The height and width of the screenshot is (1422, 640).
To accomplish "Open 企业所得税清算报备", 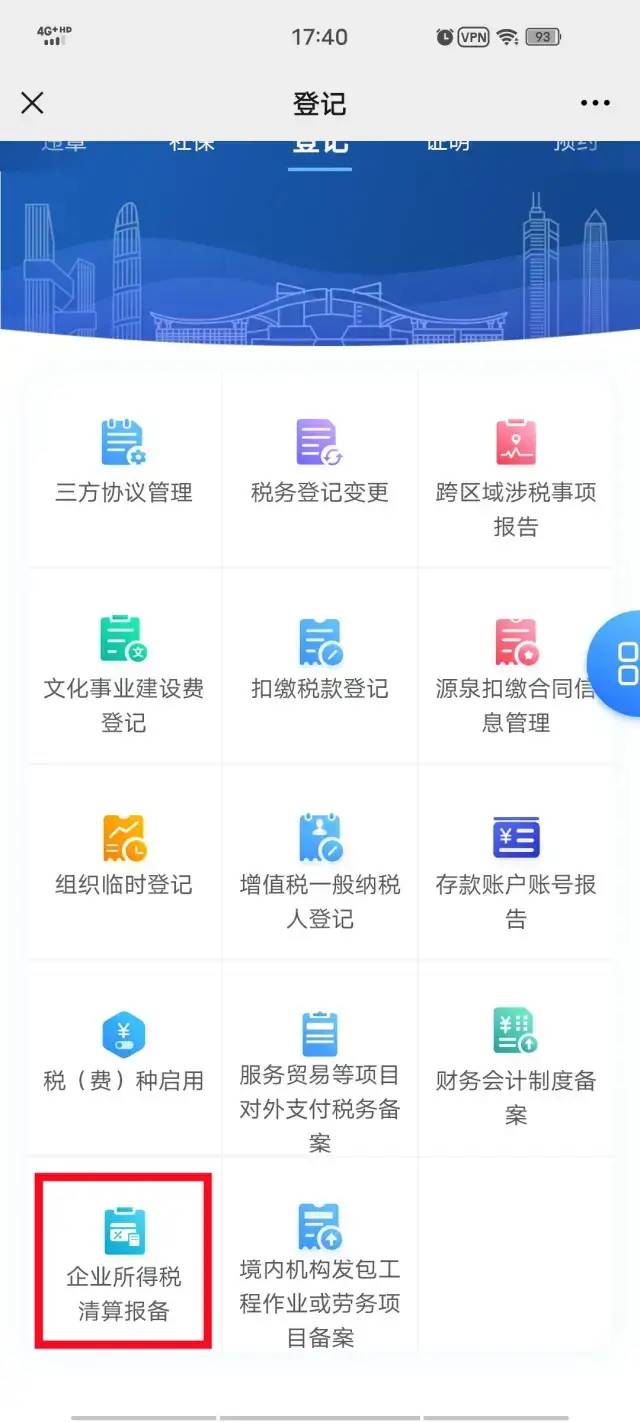I will tap(124, 1262).
